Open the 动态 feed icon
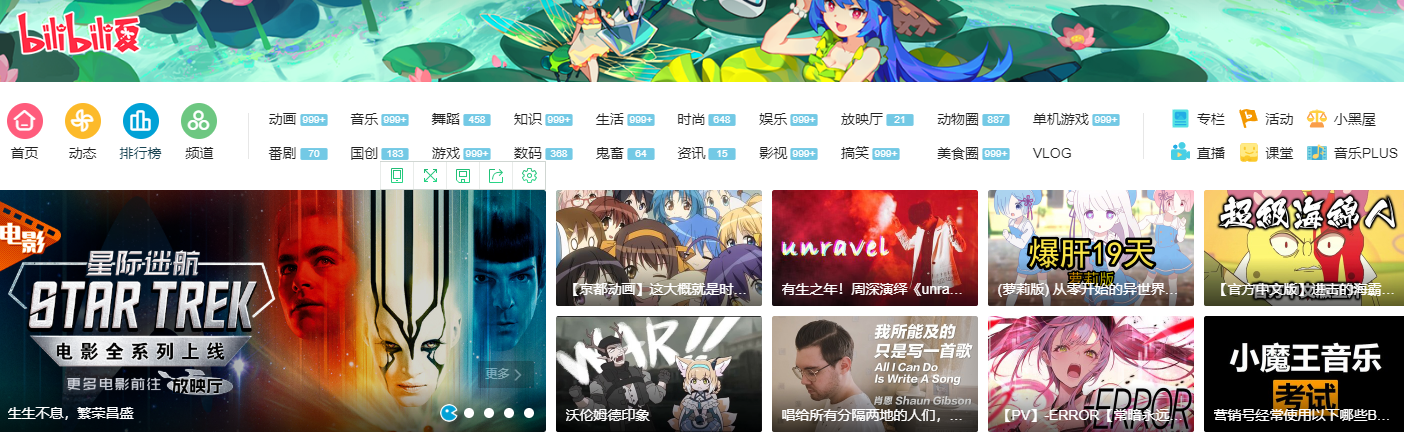This screenshot has width=1404, height=432. click(x=83, y=122)
